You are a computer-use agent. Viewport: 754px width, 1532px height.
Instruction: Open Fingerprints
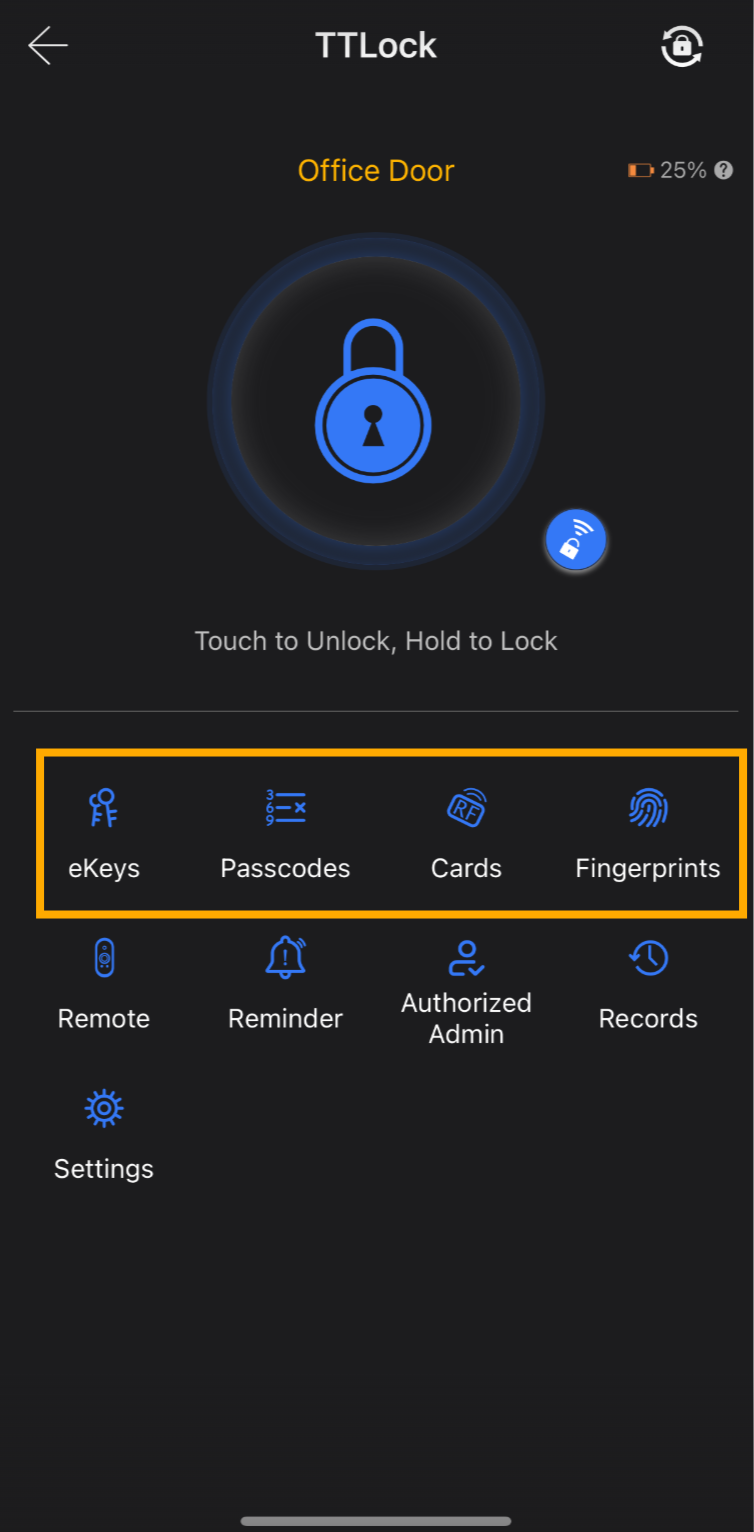pos(648,831)
